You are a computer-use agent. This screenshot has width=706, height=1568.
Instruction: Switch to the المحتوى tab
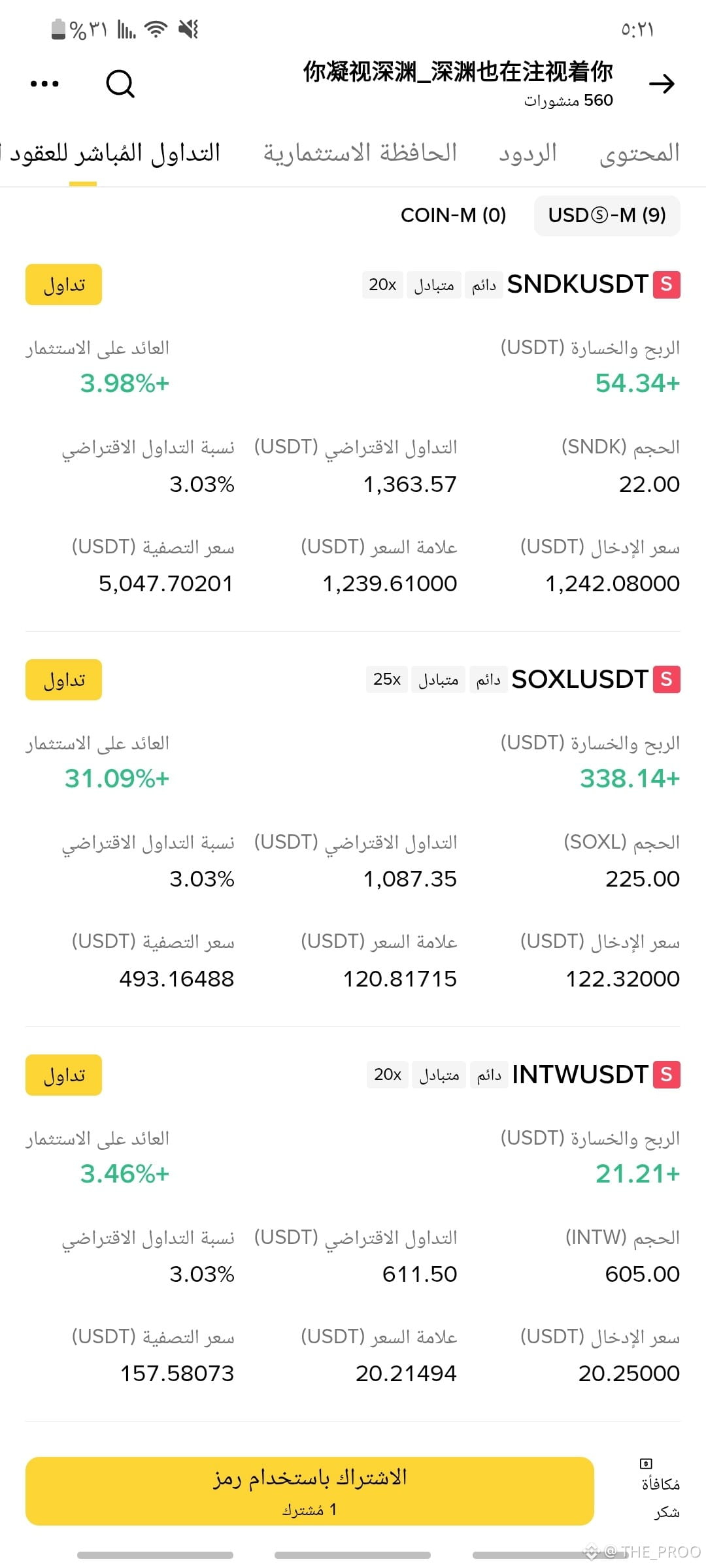point(639,153)
